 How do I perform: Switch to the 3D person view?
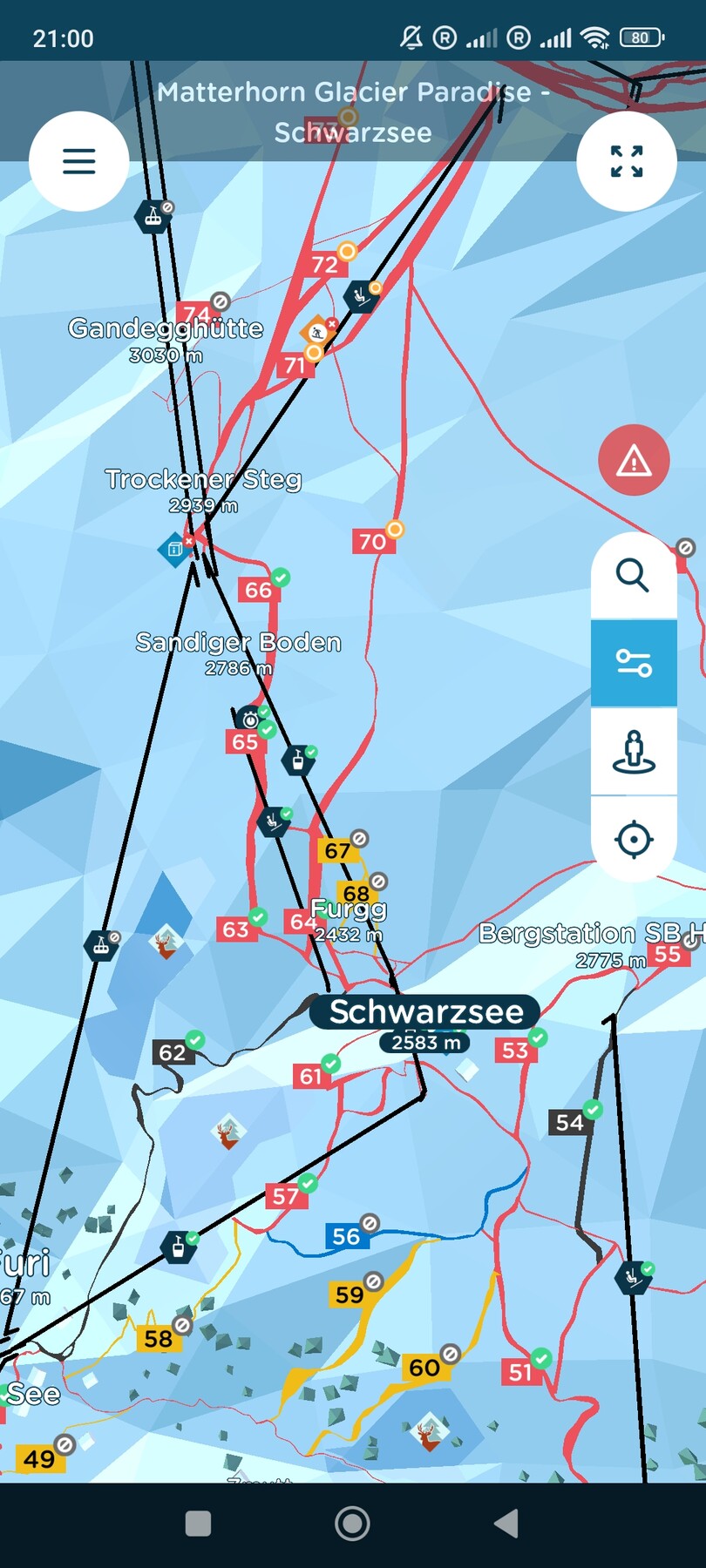pos(634,752)
